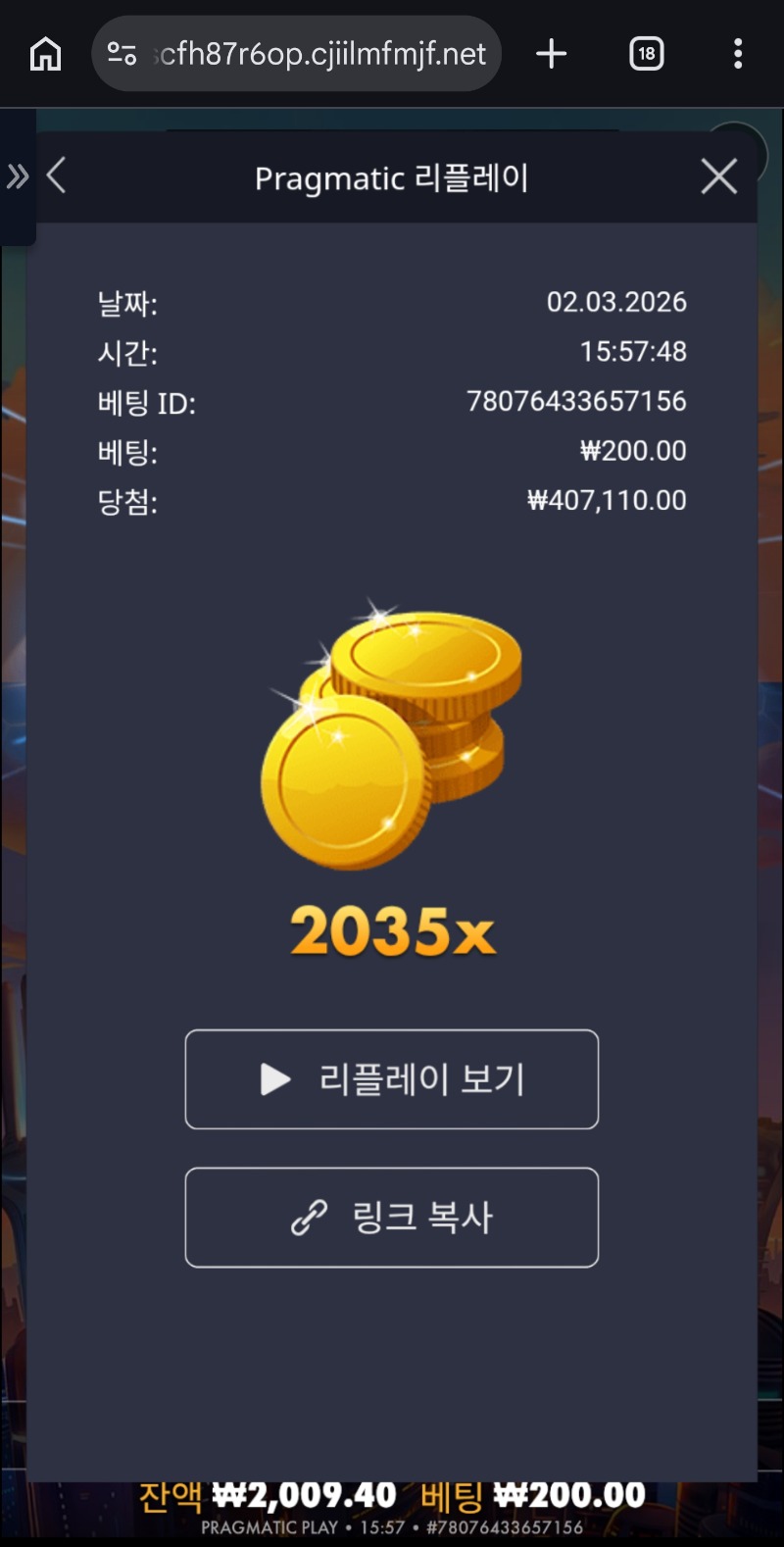This screenshot has height=1547, width=784.
Task: Go back with the replay header arrow
Action: click(57, 176)
